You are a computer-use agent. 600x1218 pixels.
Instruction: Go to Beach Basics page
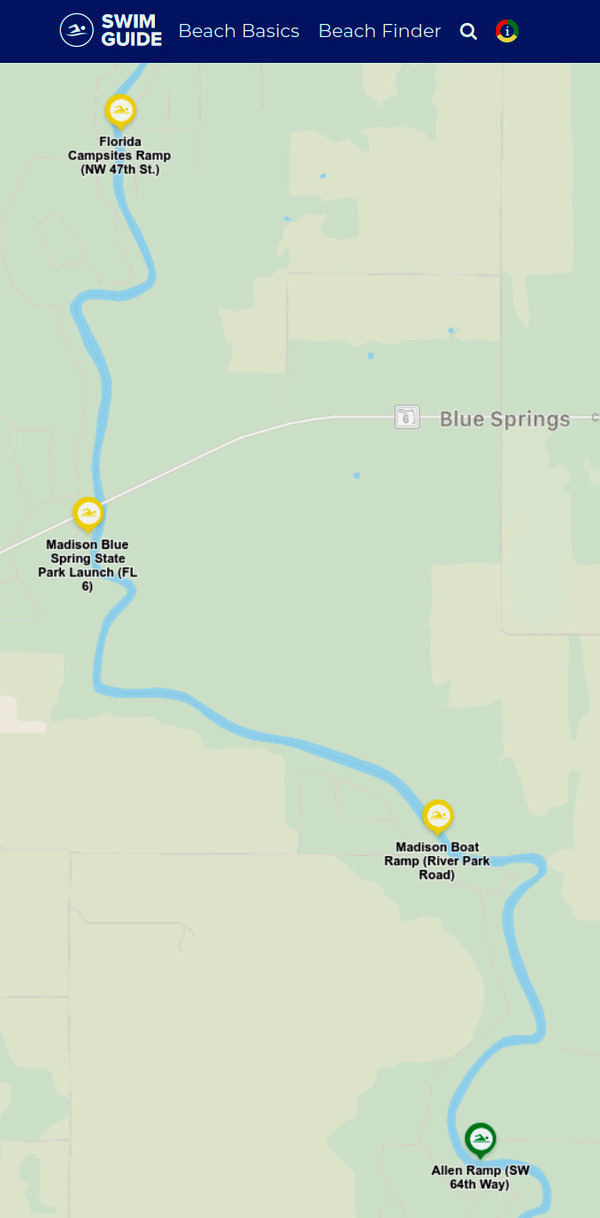[238, 31]
